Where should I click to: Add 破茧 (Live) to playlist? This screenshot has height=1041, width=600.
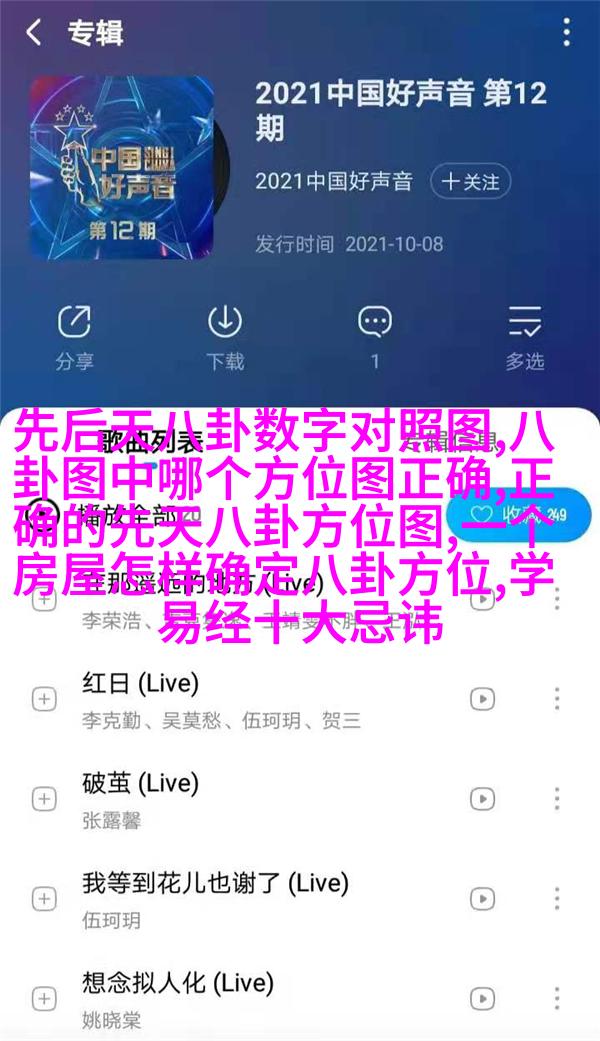43,798
